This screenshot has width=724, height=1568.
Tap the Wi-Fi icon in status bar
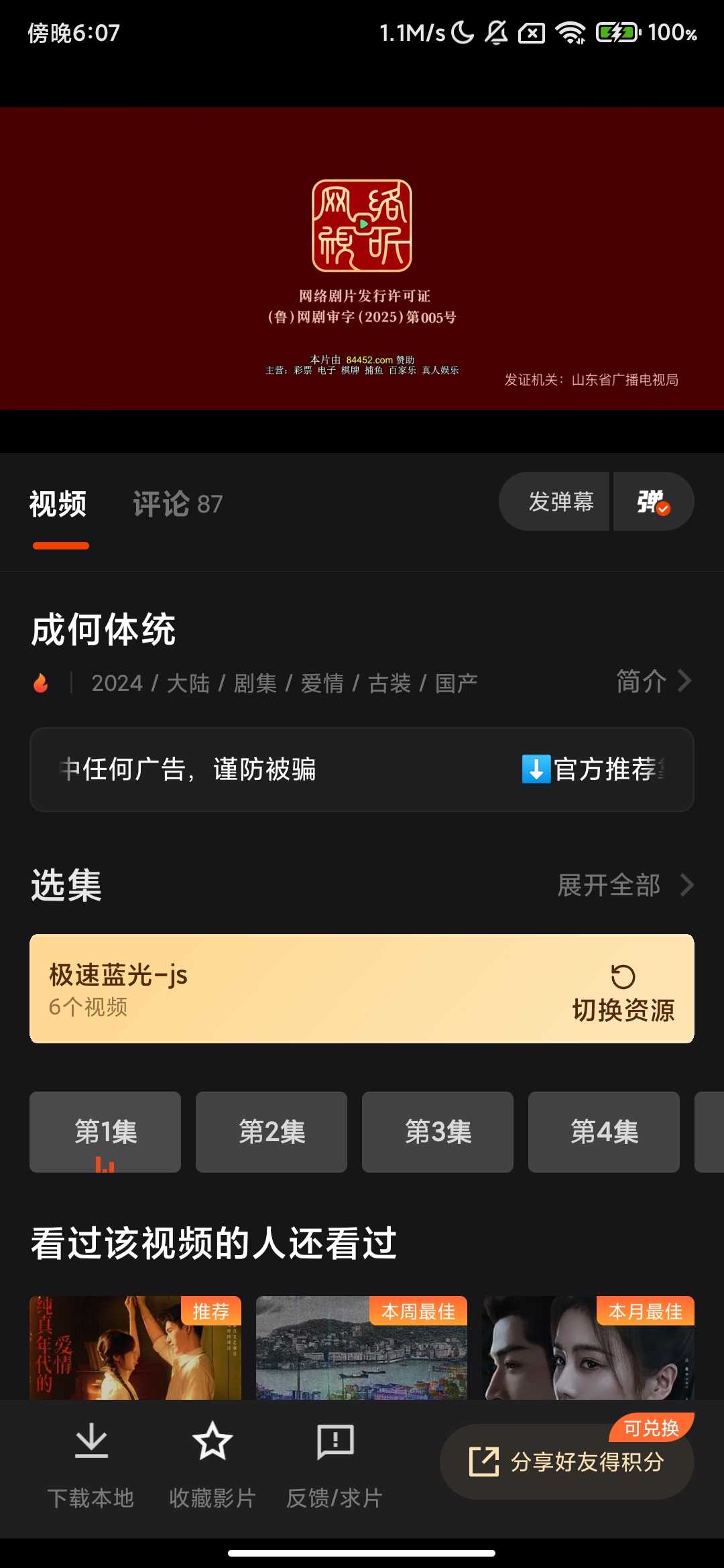pos(570,32)
